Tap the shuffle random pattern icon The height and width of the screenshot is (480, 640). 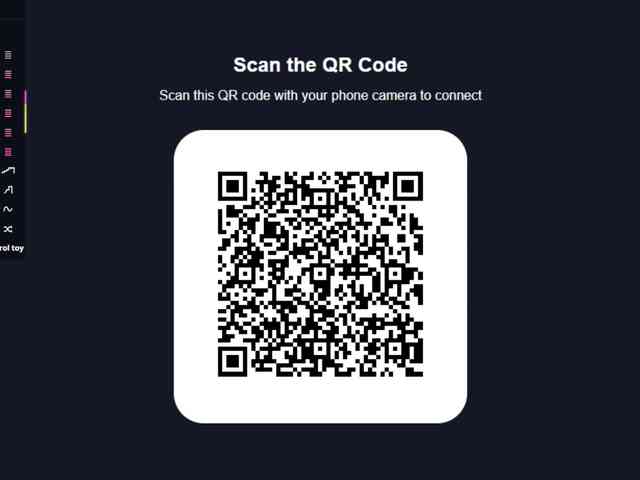pyautogui.click(x=8, y=229)
